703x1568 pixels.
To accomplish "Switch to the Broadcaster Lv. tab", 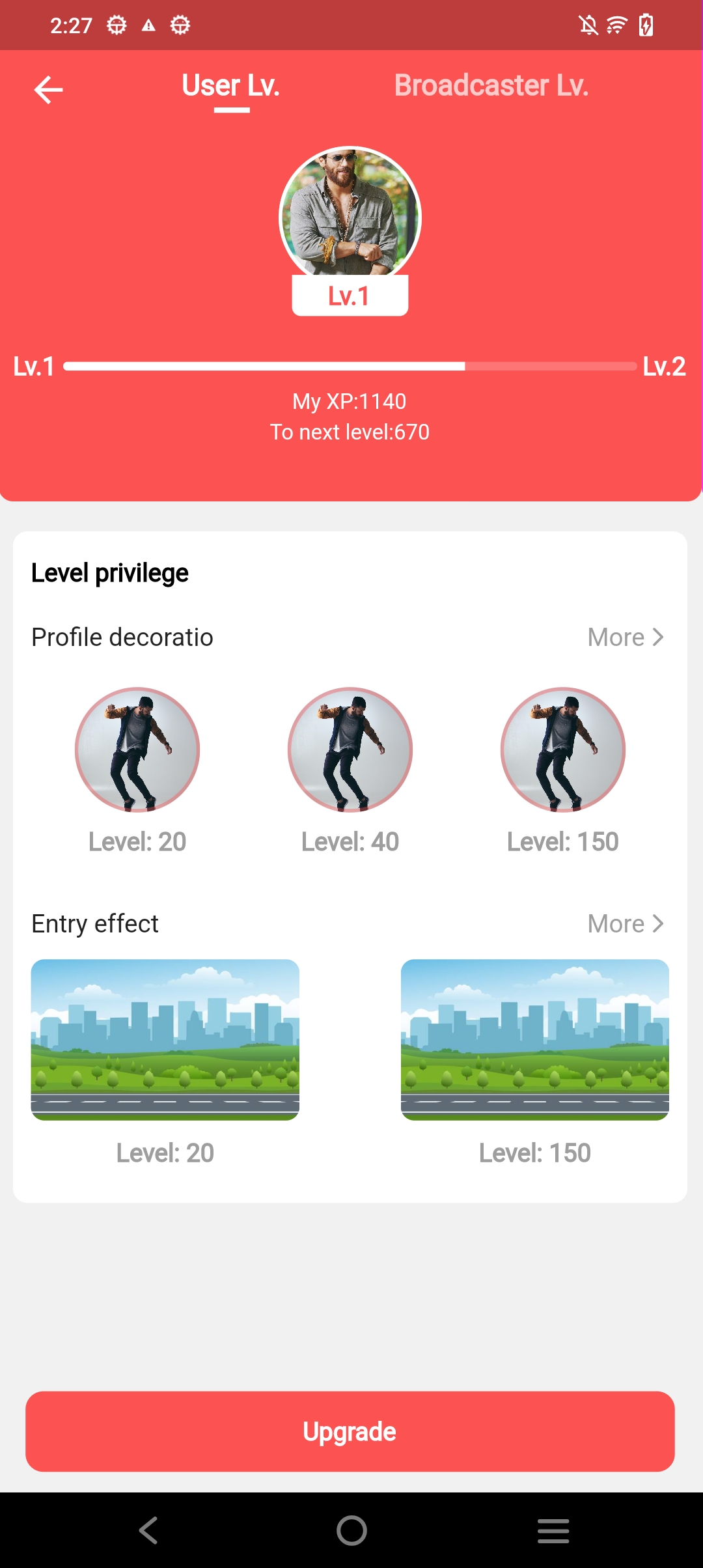I will coord(491,85).
